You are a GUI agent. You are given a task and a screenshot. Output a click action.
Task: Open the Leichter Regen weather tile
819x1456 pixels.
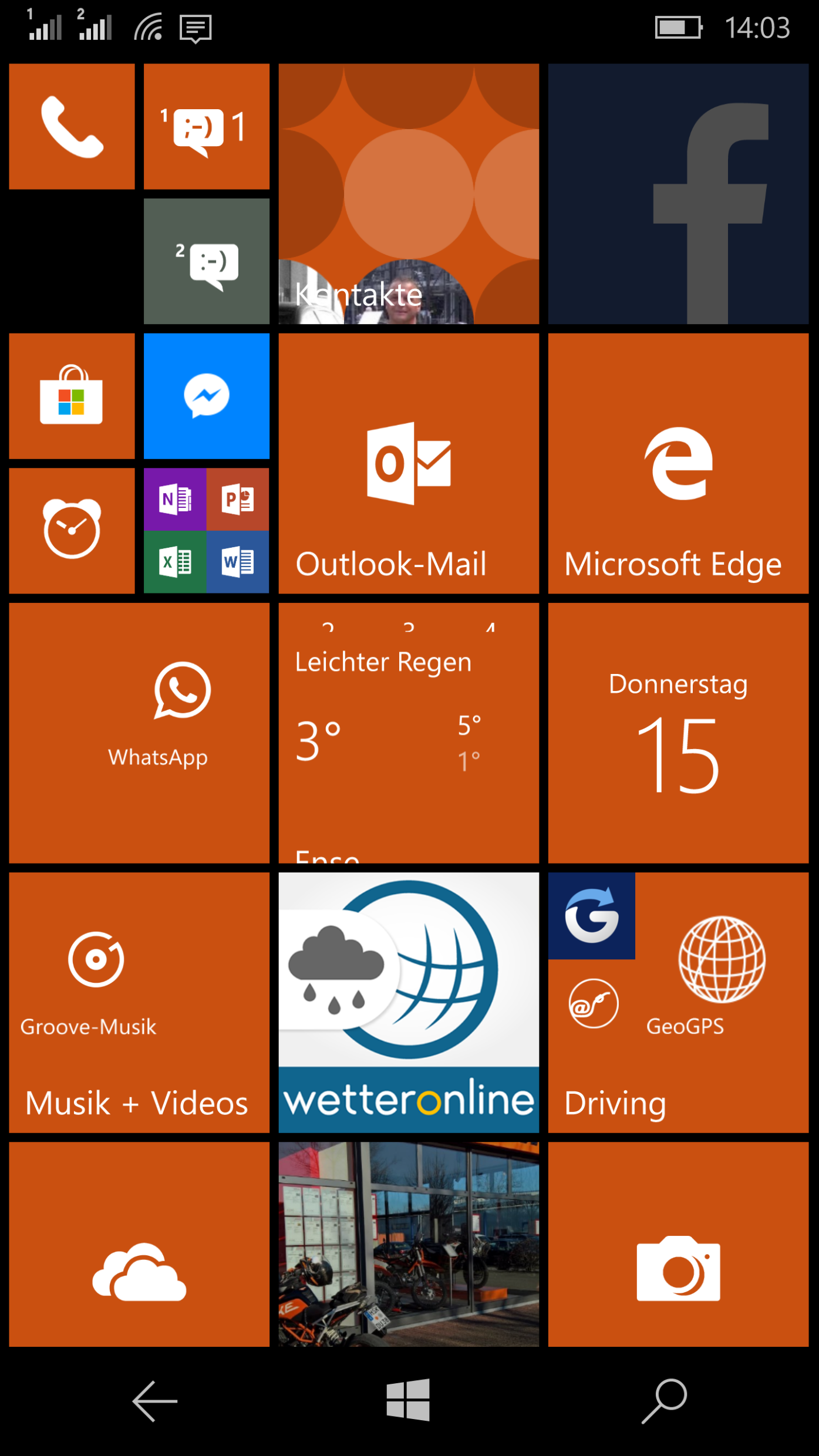tap(408, 733)
